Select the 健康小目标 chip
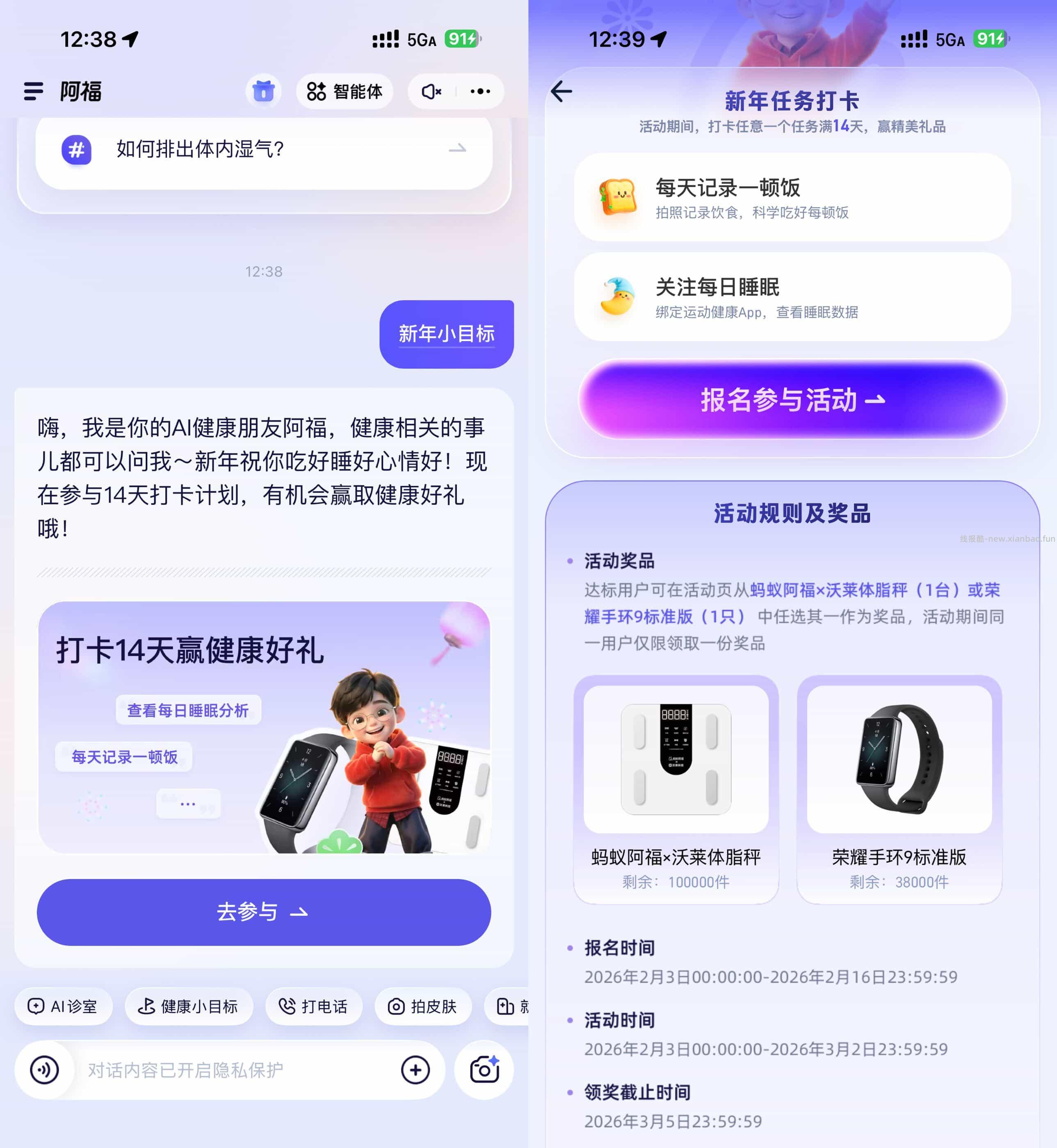 (188, 1007)
